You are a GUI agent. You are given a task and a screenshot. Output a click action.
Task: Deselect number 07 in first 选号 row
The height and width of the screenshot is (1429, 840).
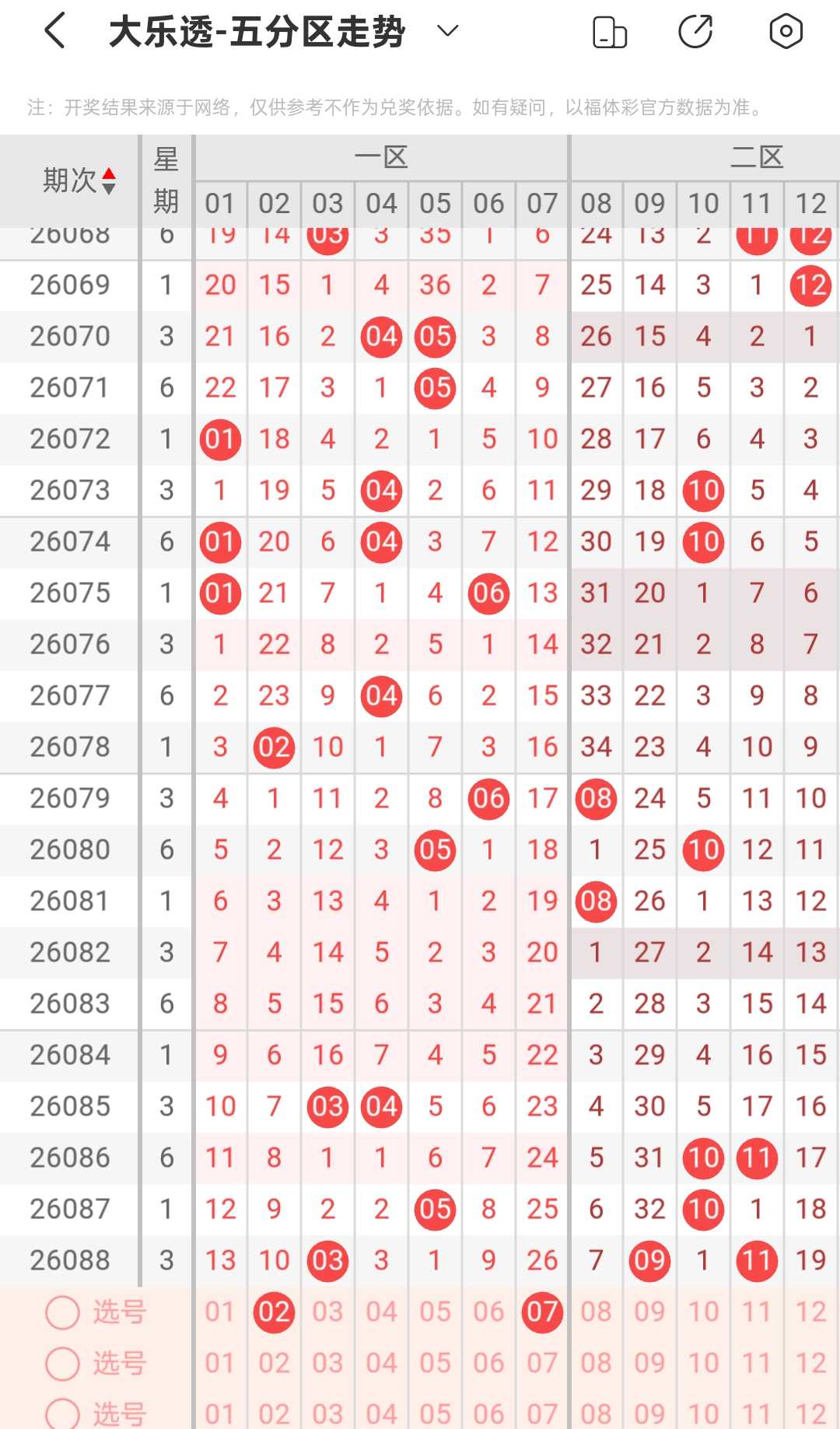[542, 1312]
